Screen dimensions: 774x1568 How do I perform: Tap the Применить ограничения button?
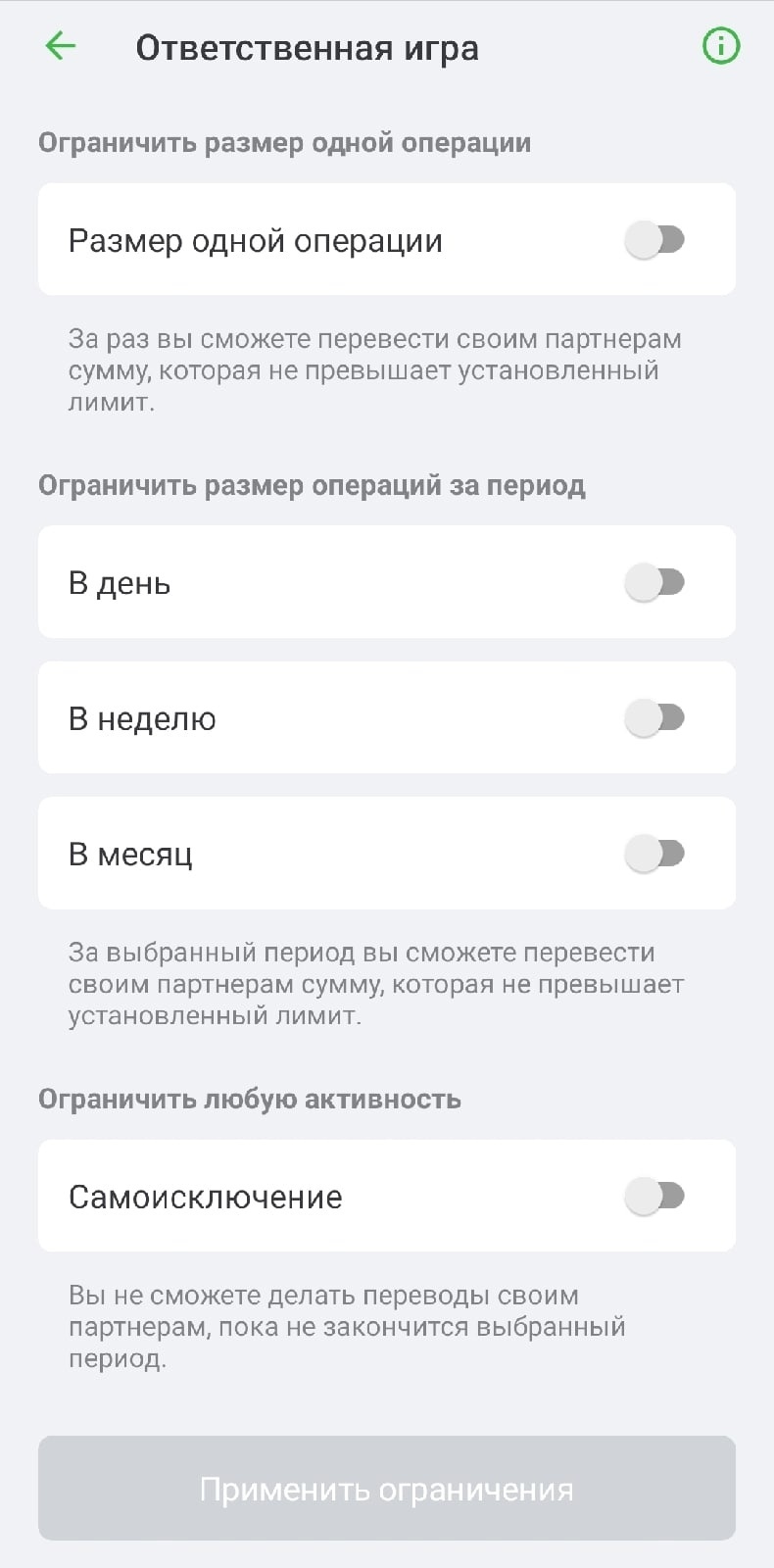(387, 1488)
